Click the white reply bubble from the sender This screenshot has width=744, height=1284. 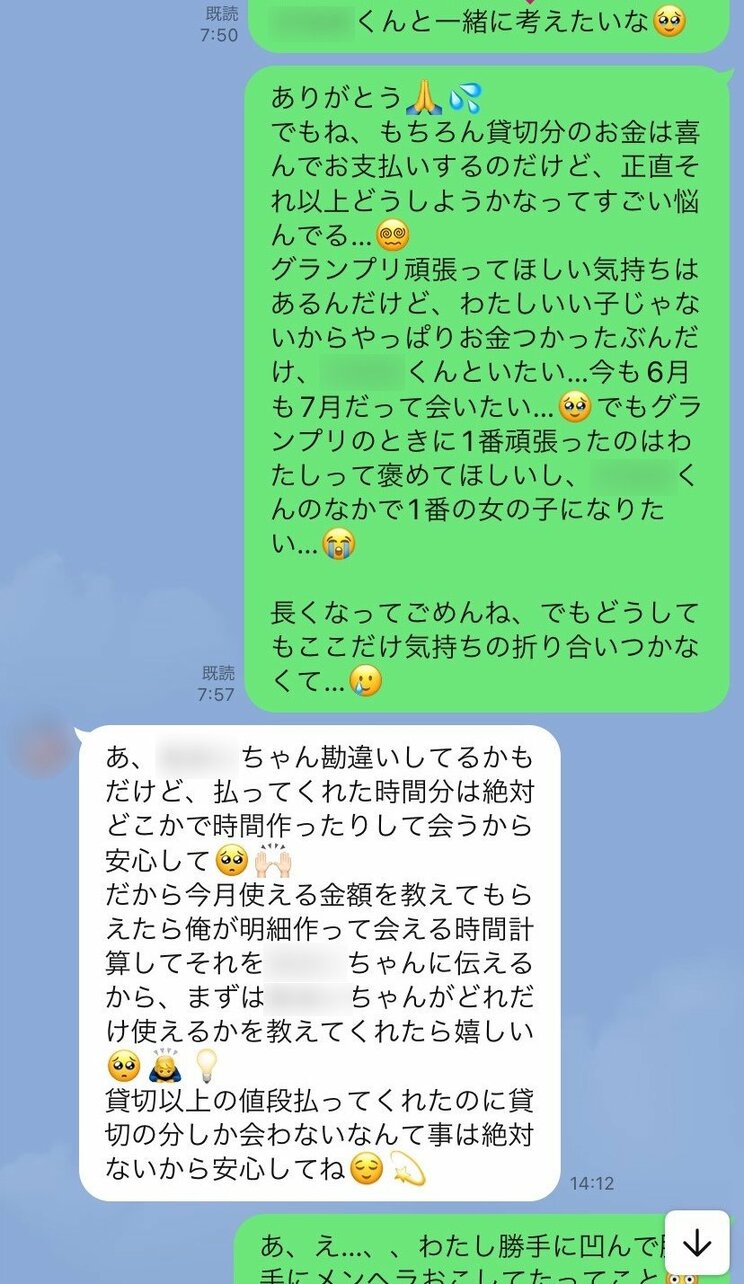pyautogui.click(x=320, y=960)
